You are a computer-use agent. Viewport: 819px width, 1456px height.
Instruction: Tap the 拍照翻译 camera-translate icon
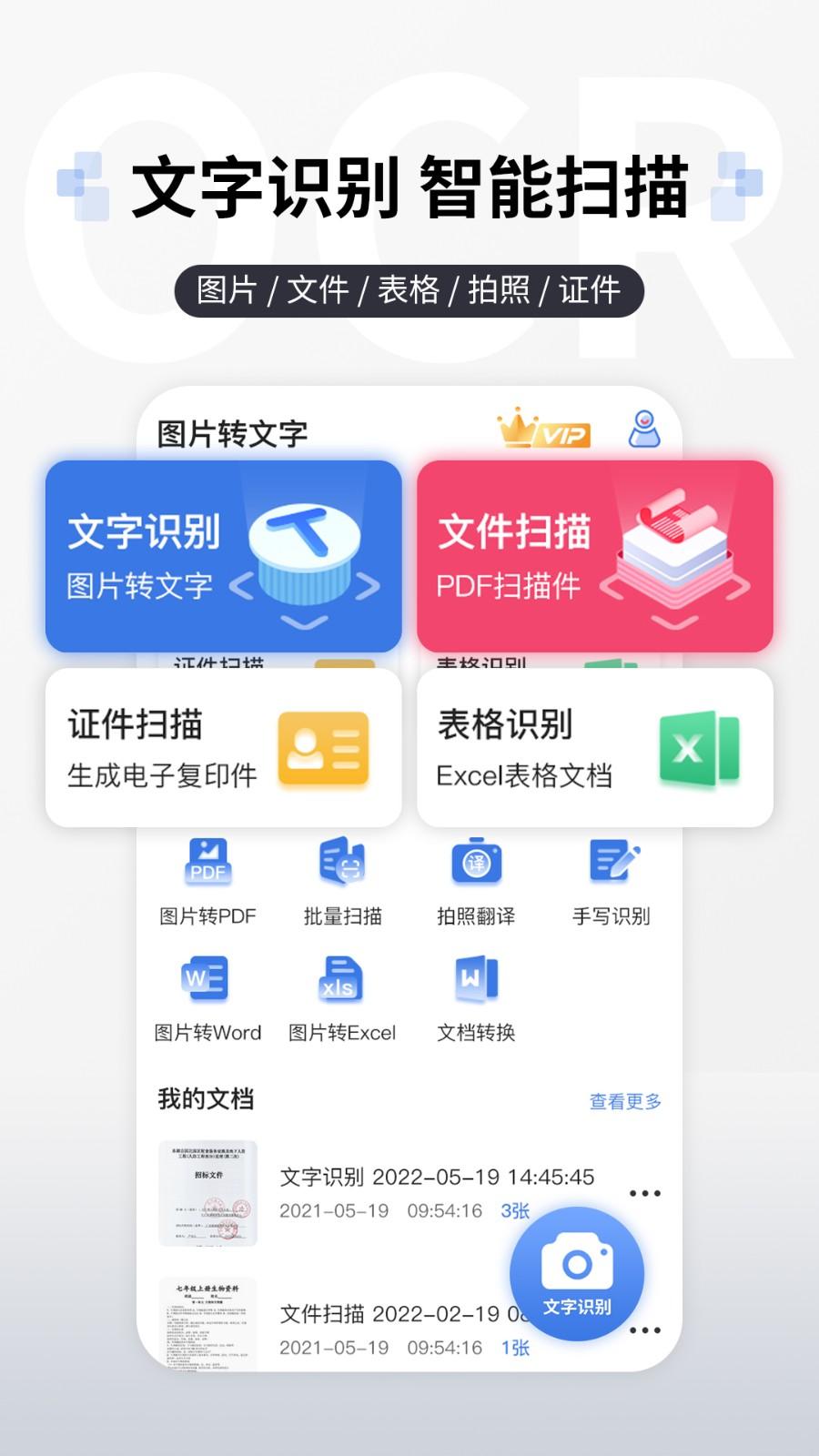[x=477, y=864]
